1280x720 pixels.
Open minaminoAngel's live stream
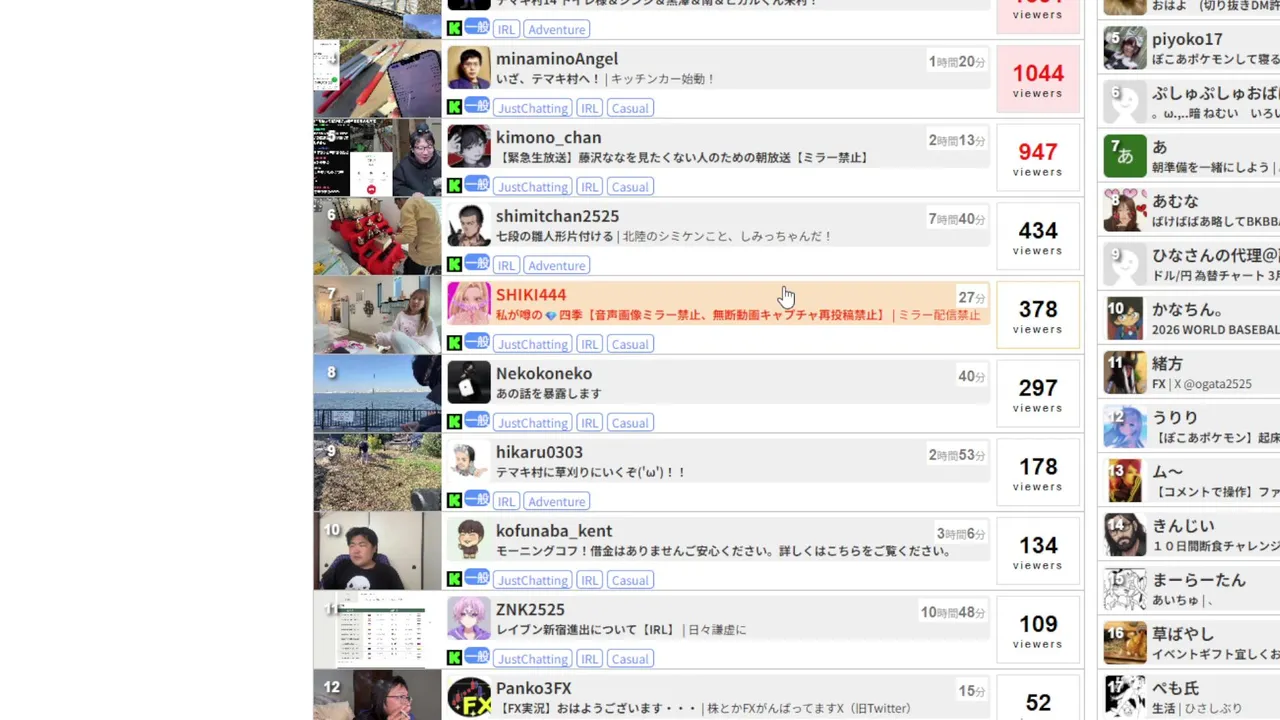[557, 59]
